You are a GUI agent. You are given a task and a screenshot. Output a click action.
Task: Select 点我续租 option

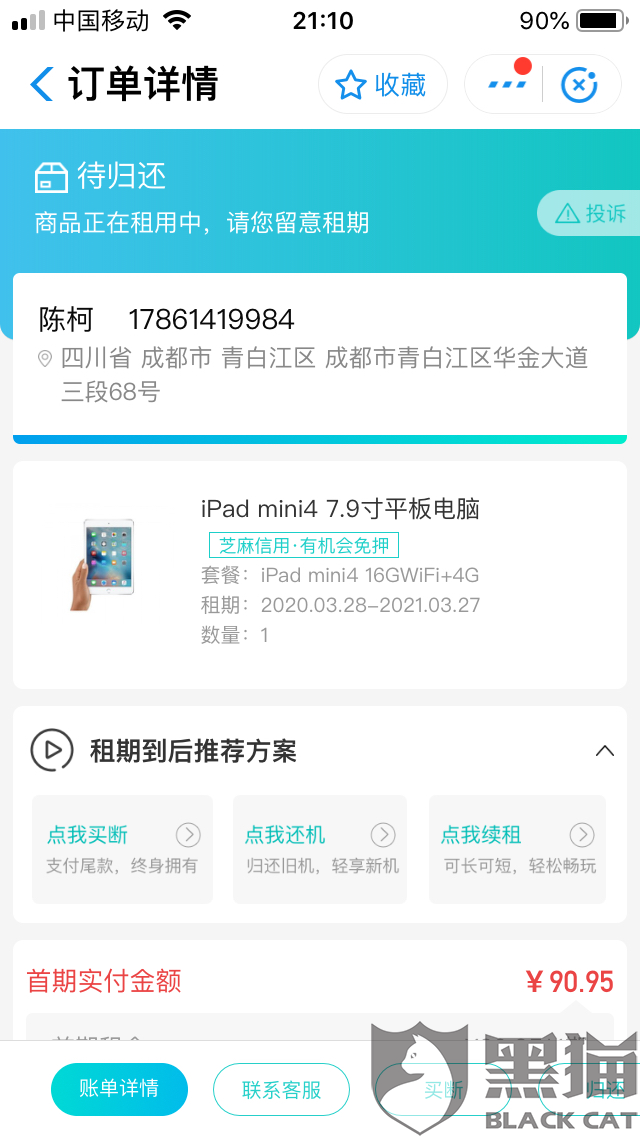pos(517,849)
